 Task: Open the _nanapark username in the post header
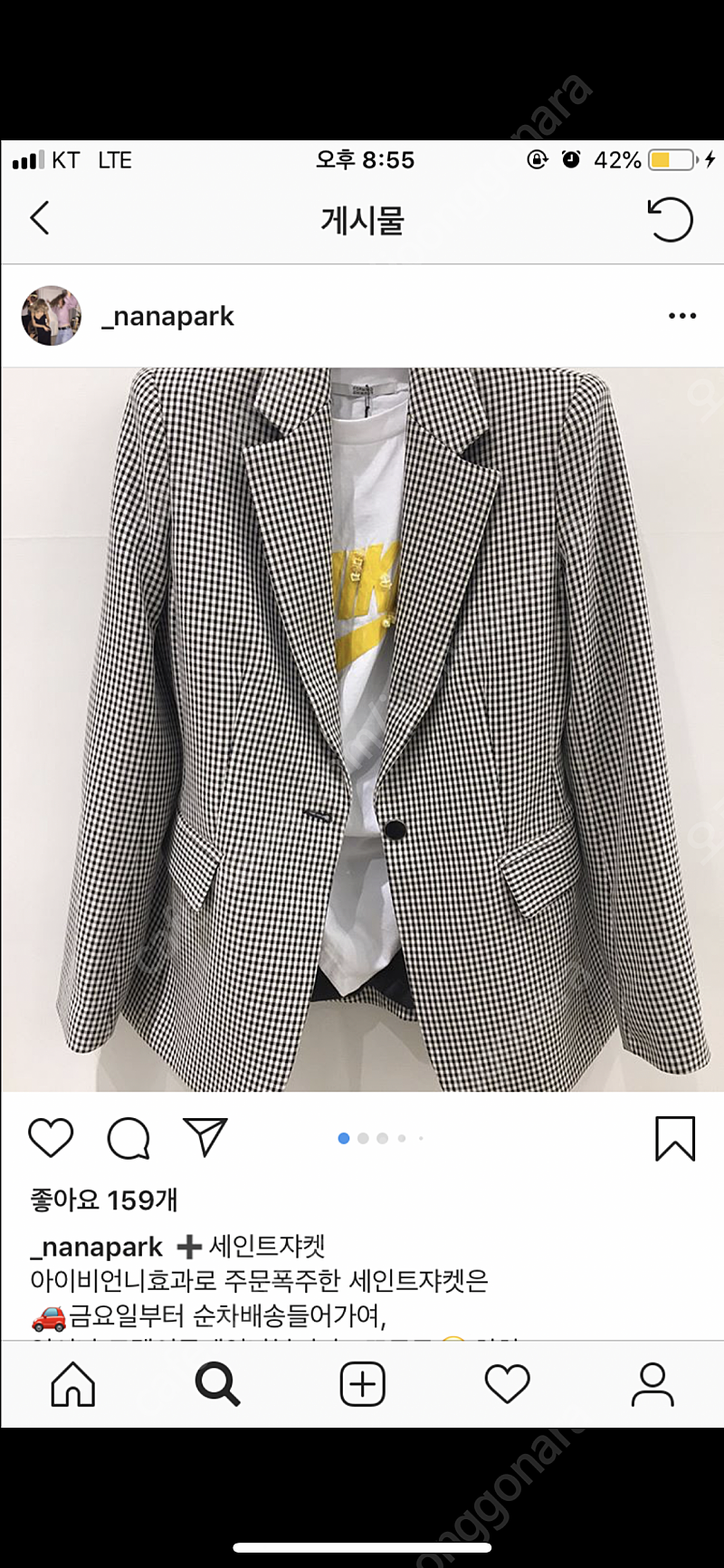tap(168, 316)
